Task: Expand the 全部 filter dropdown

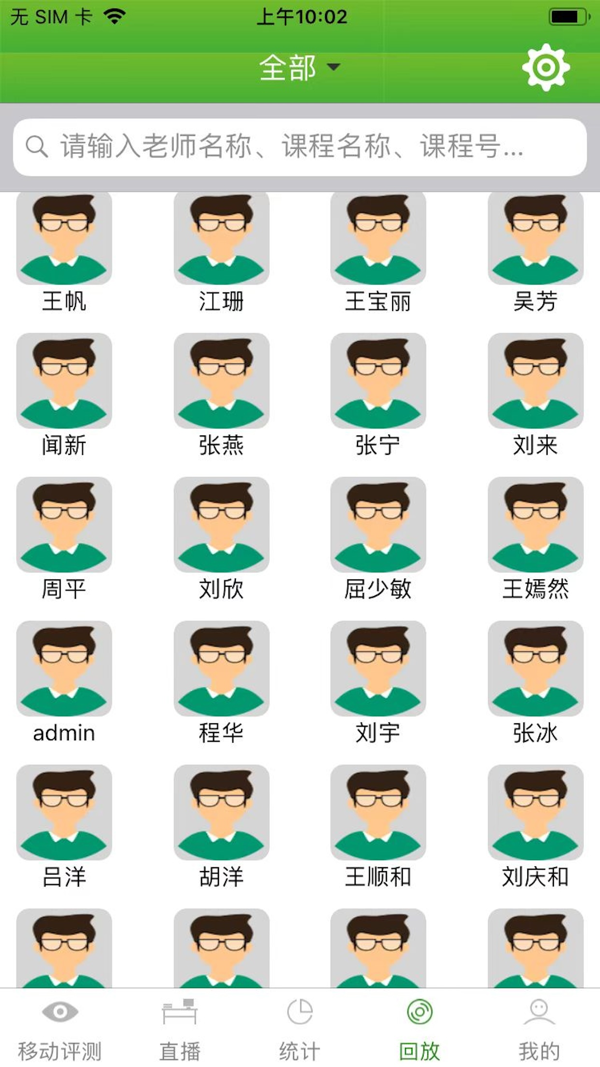Action: [x=299, y=68]
